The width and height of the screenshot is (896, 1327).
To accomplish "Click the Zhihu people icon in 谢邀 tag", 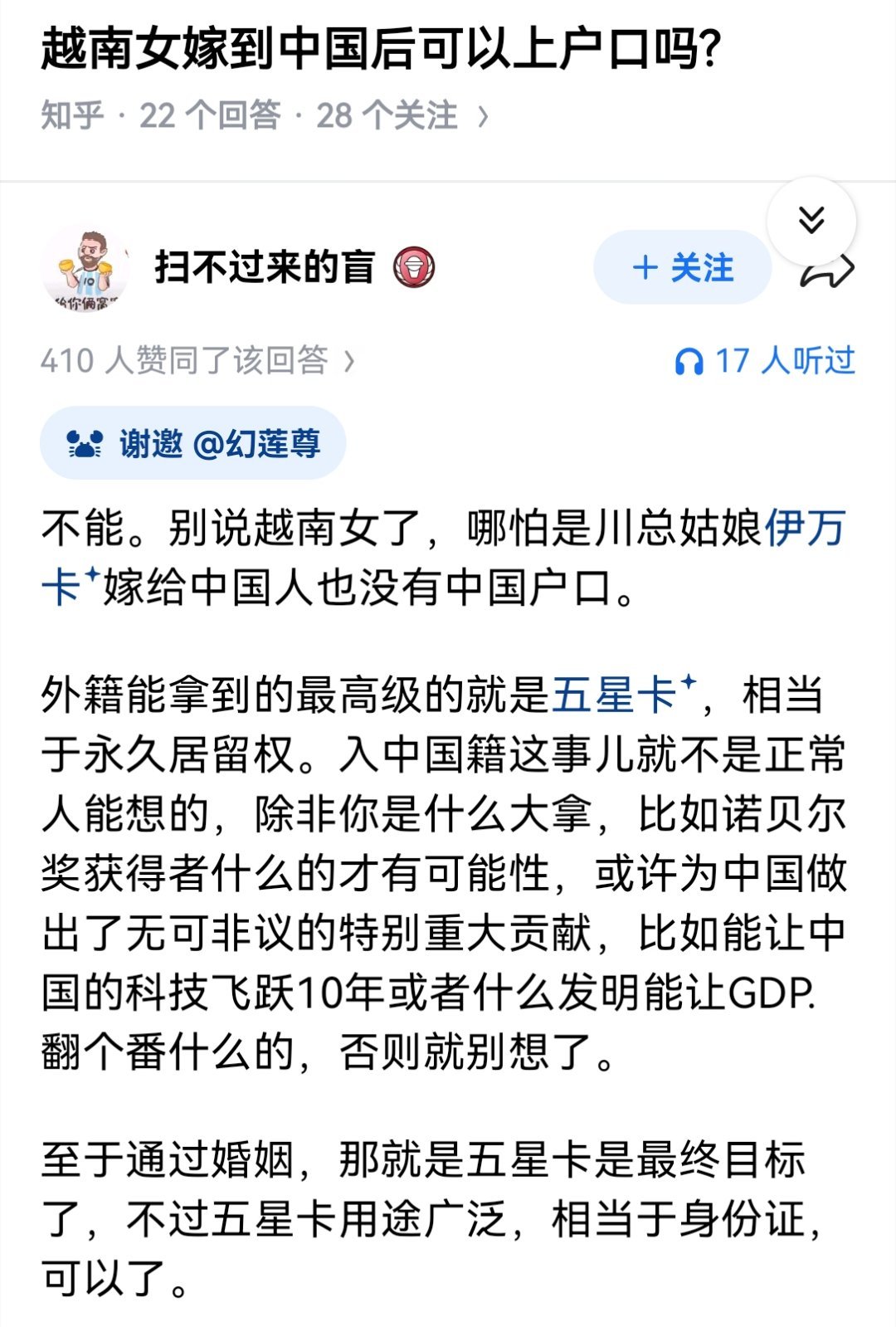I will click(86, 445).
